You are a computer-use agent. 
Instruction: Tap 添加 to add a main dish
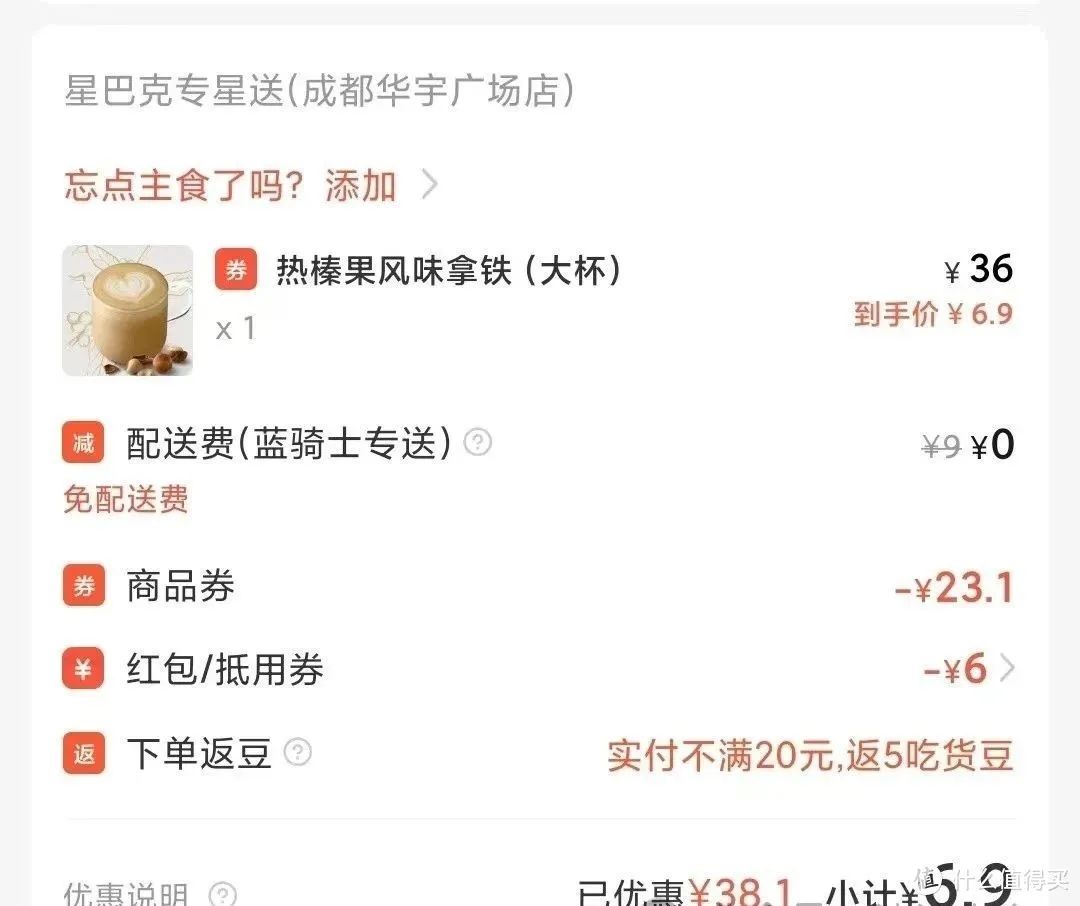coord(361,186)
